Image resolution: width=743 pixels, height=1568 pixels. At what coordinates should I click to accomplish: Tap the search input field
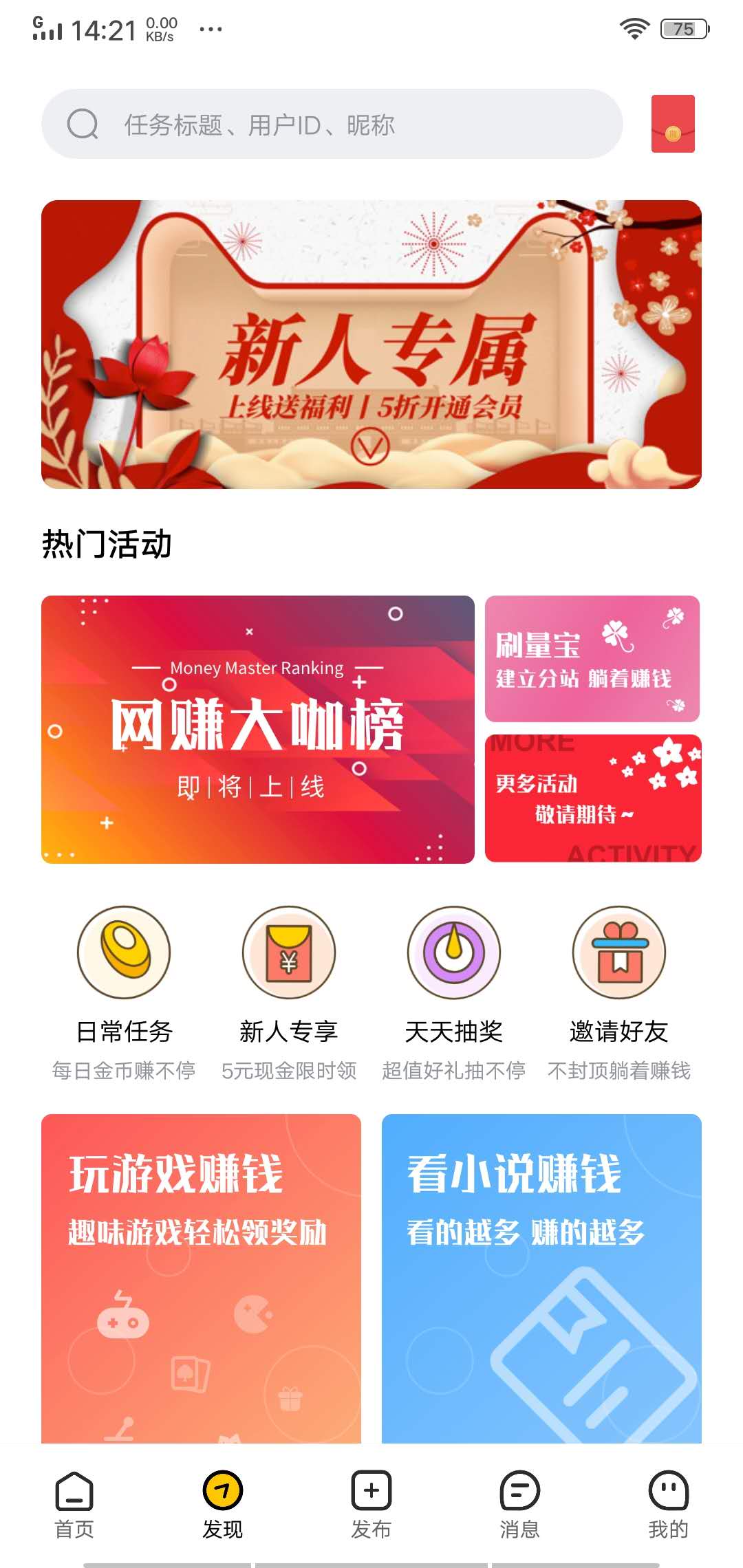[310, 124]
